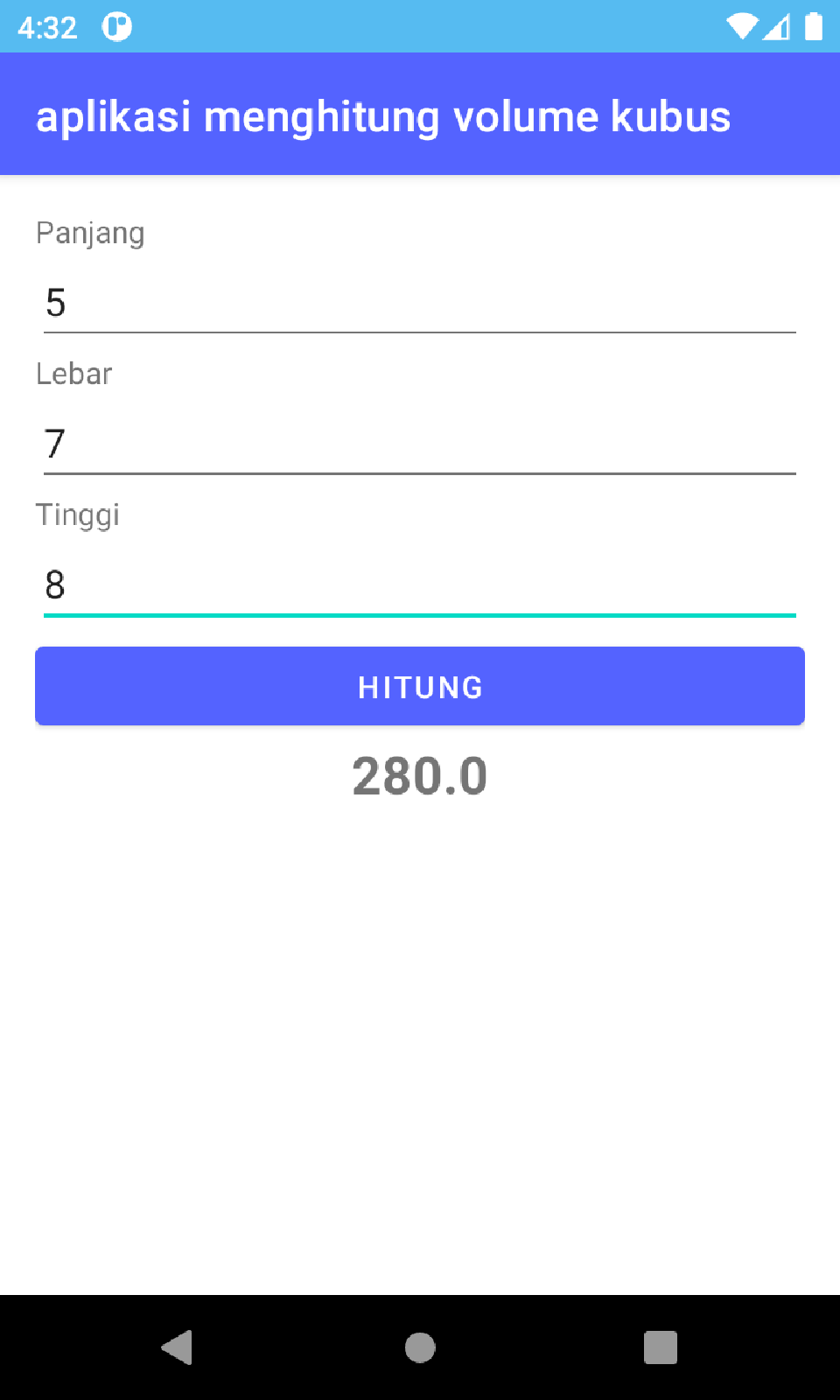Tap the Back navigation arrow
The height and width of the screenshot is (1400, 840).
pos(178,1347)
